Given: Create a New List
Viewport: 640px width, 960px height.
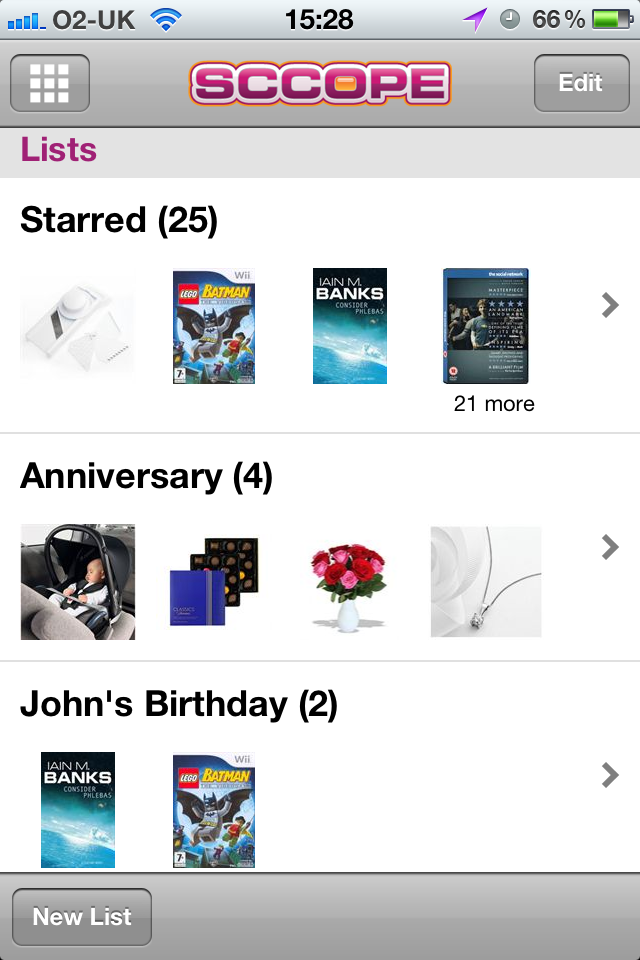Looking at the screenshot, I should [82, 917].
